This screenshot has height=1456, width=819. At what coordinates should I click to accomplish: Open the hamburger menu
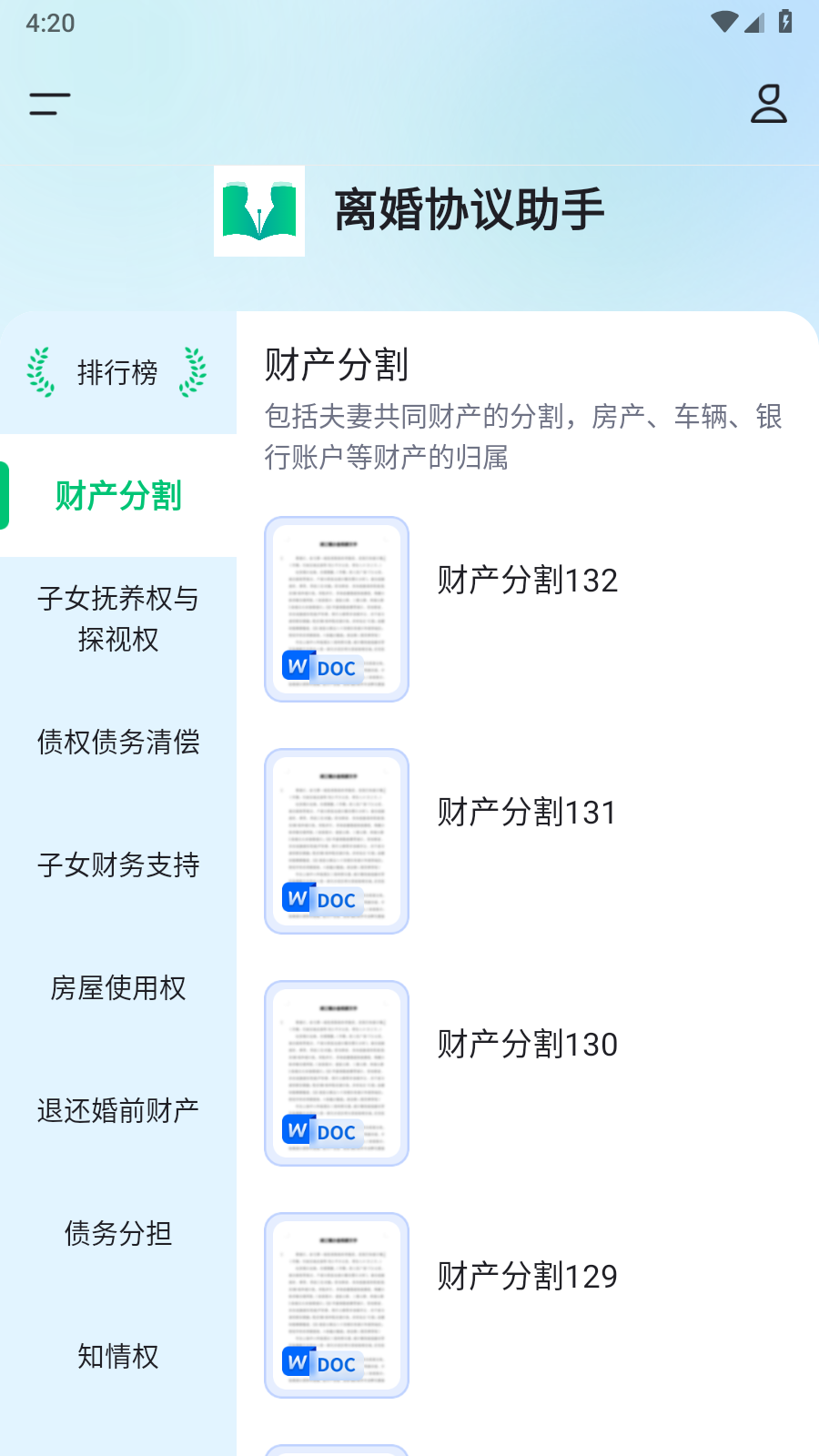pyautogui.click(x=48, y=103)
